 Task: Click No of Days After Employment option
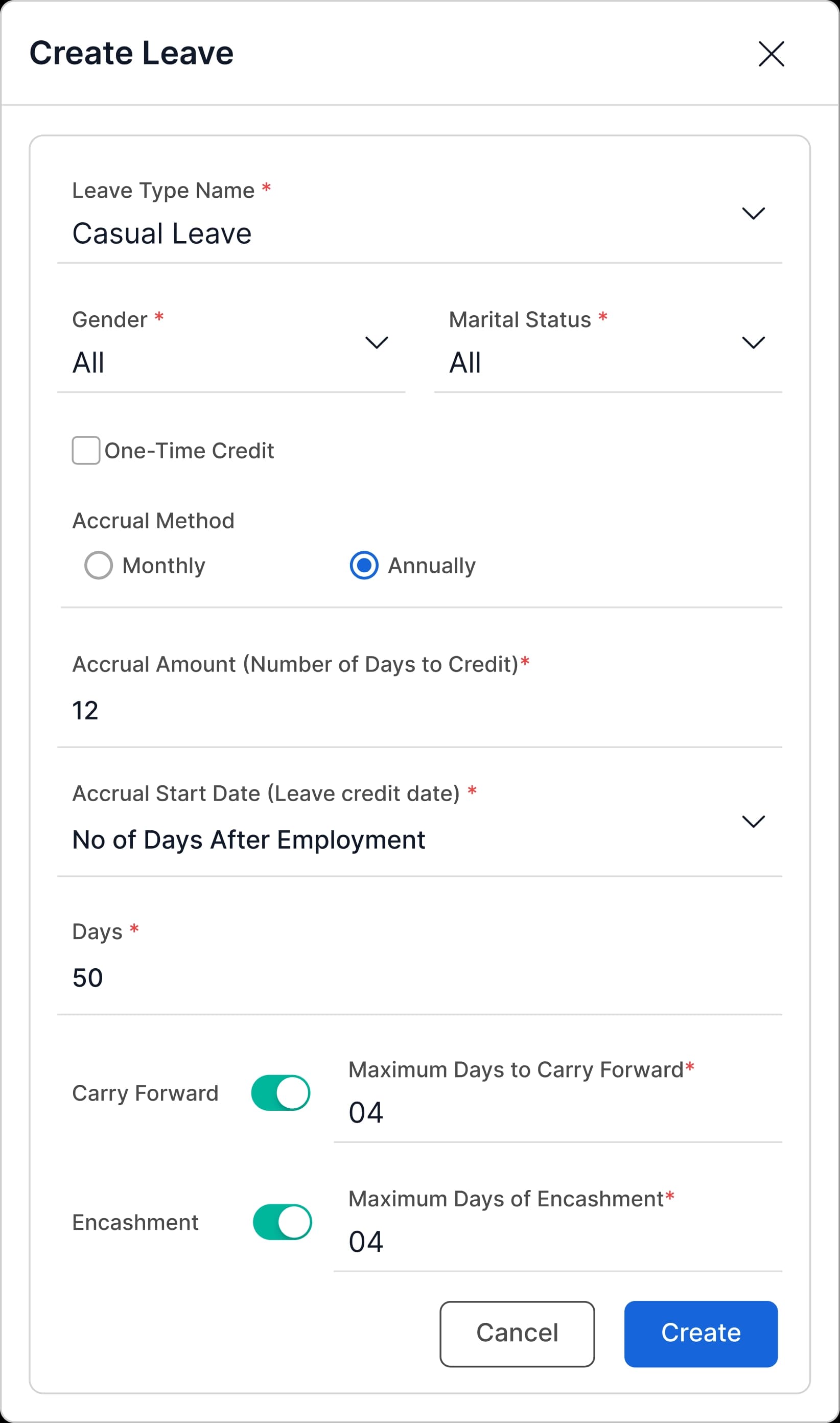pyautogui.click(x=249, y=840)
